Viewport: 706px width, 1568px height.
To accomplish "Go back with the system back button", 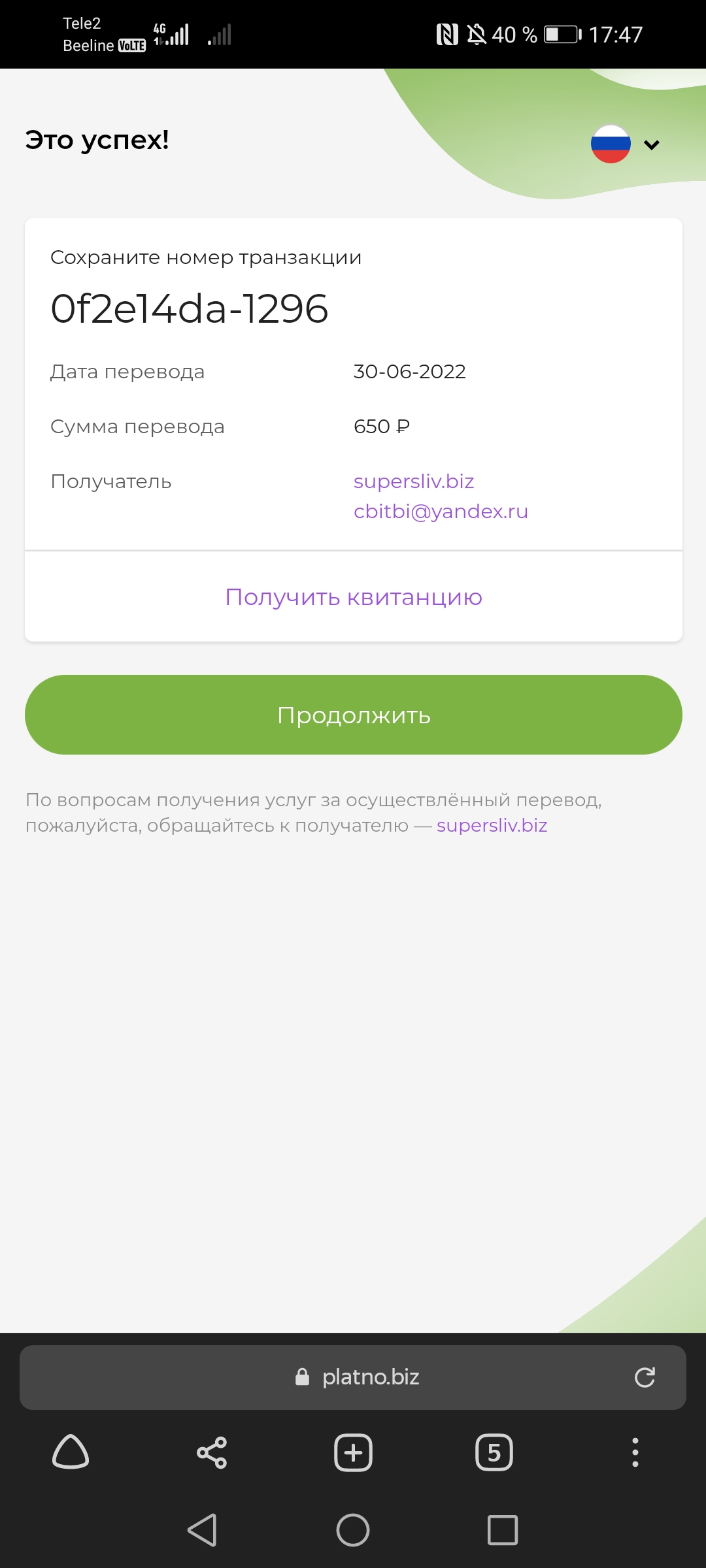I will point(203,1530).
